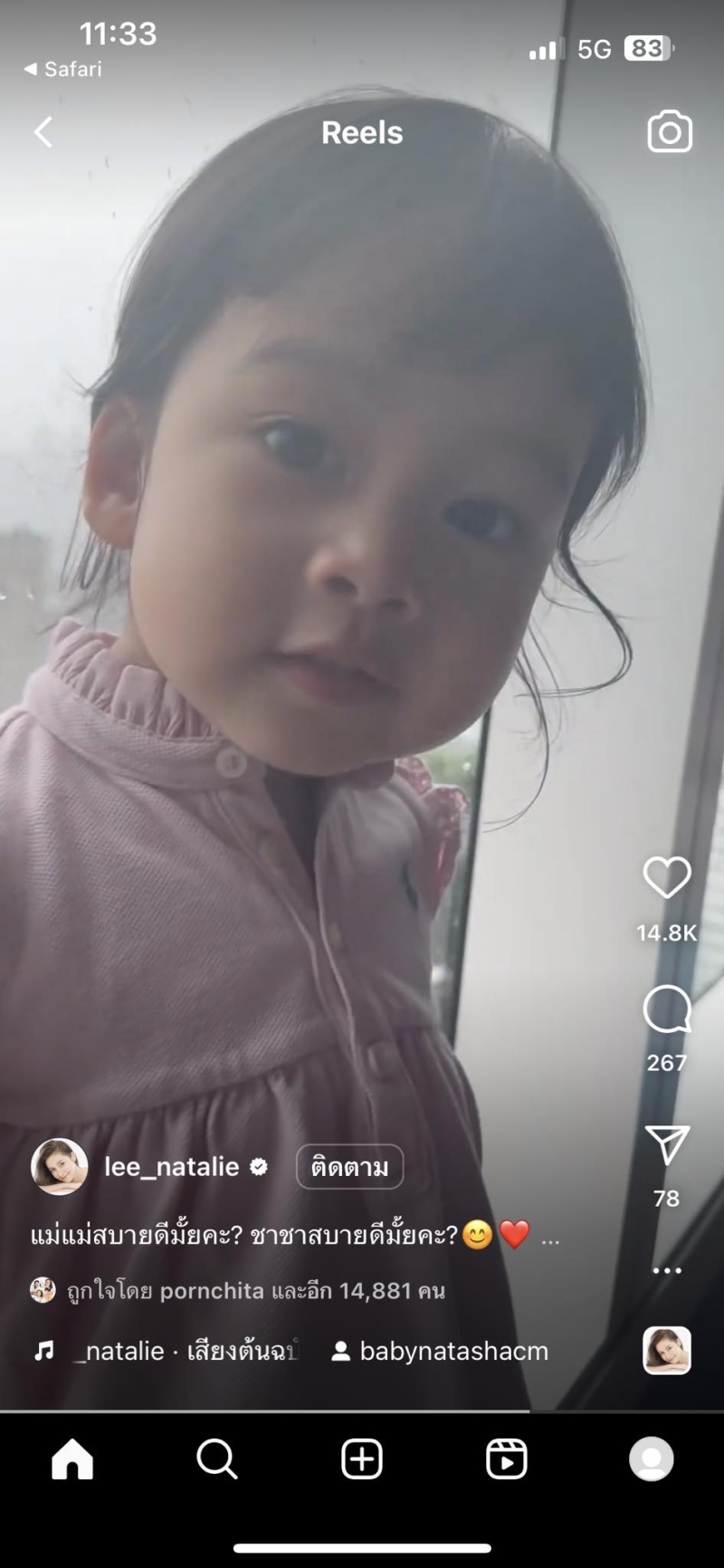Open the three-dot options menu
This screenshot has width=724, height=1568.
point(667,1271)
